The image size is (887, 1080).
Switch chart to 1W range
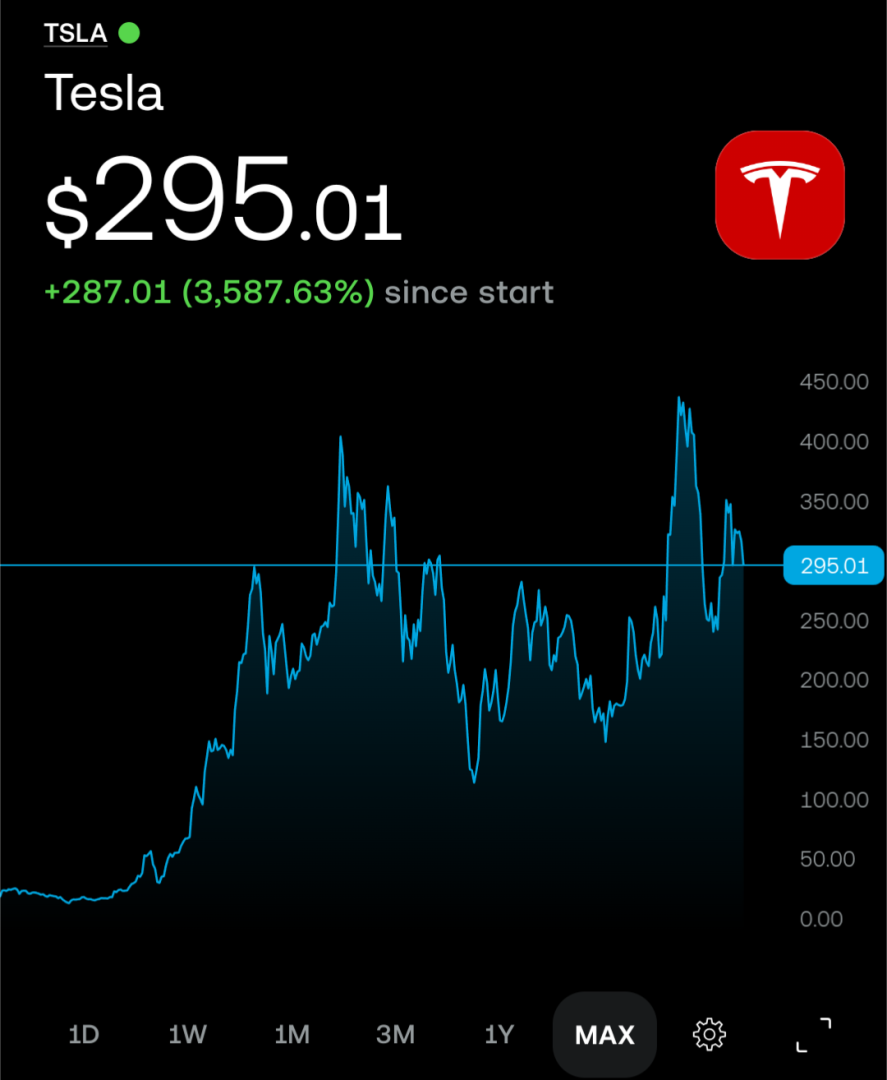pos(187,1034)
